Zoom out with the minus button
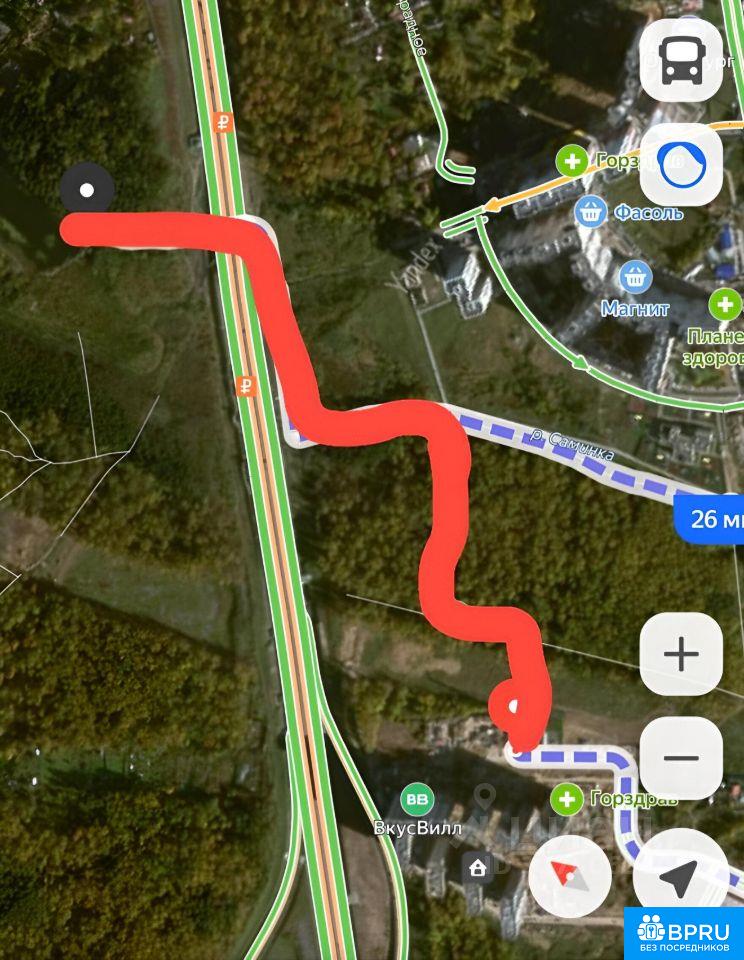 tap(681, 757)
